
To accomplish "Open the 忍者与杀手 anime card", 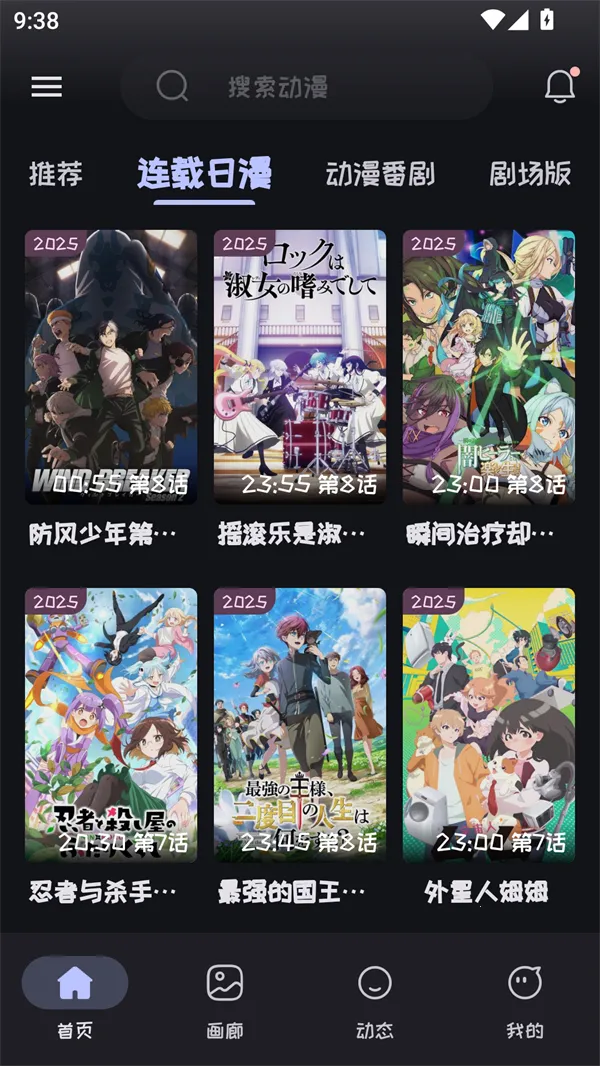I will pyautogui.click(x=111, y=725).
